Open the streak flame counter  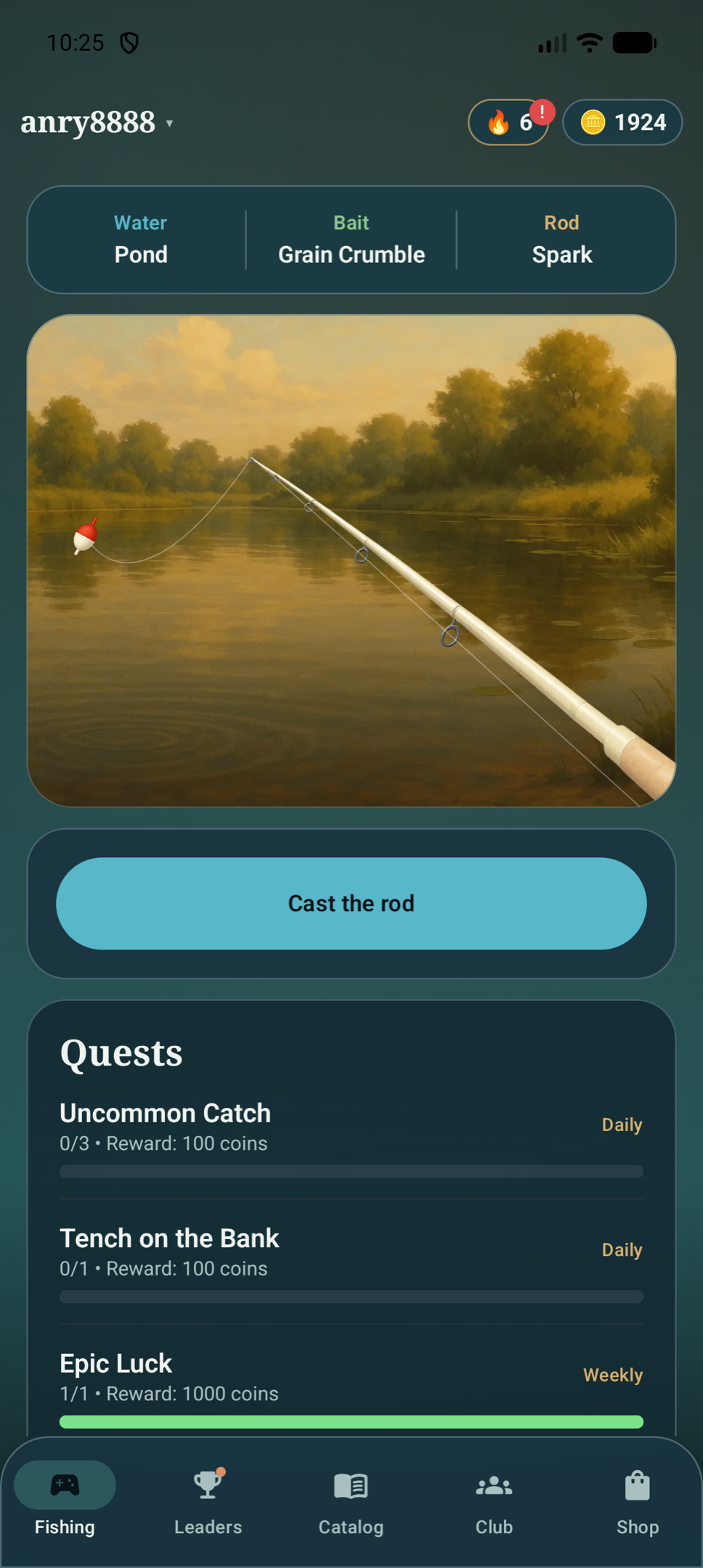pos(508,123)
